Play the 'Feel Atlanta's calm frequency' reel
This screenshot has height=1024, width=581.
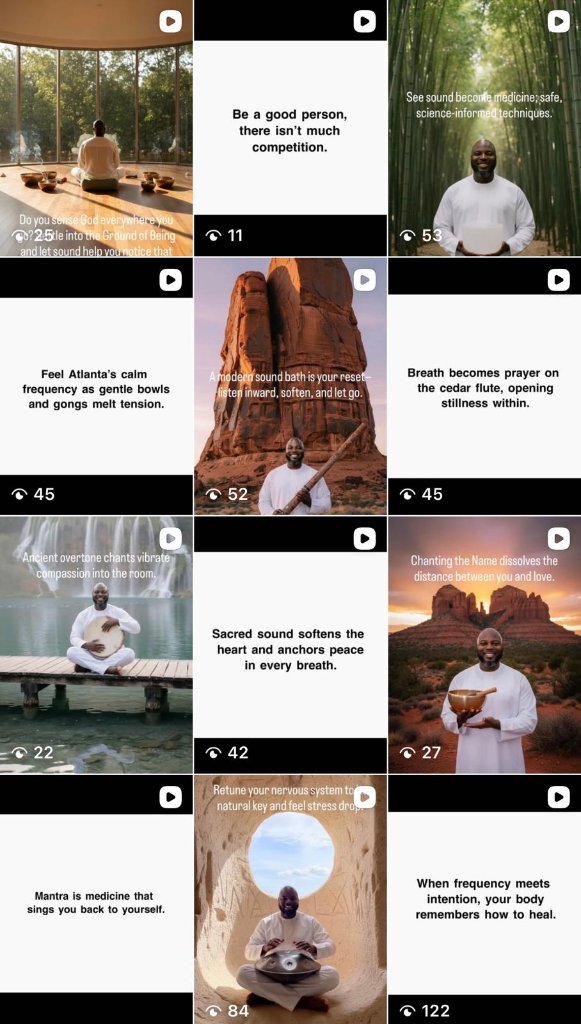click(x=96, y=387)
